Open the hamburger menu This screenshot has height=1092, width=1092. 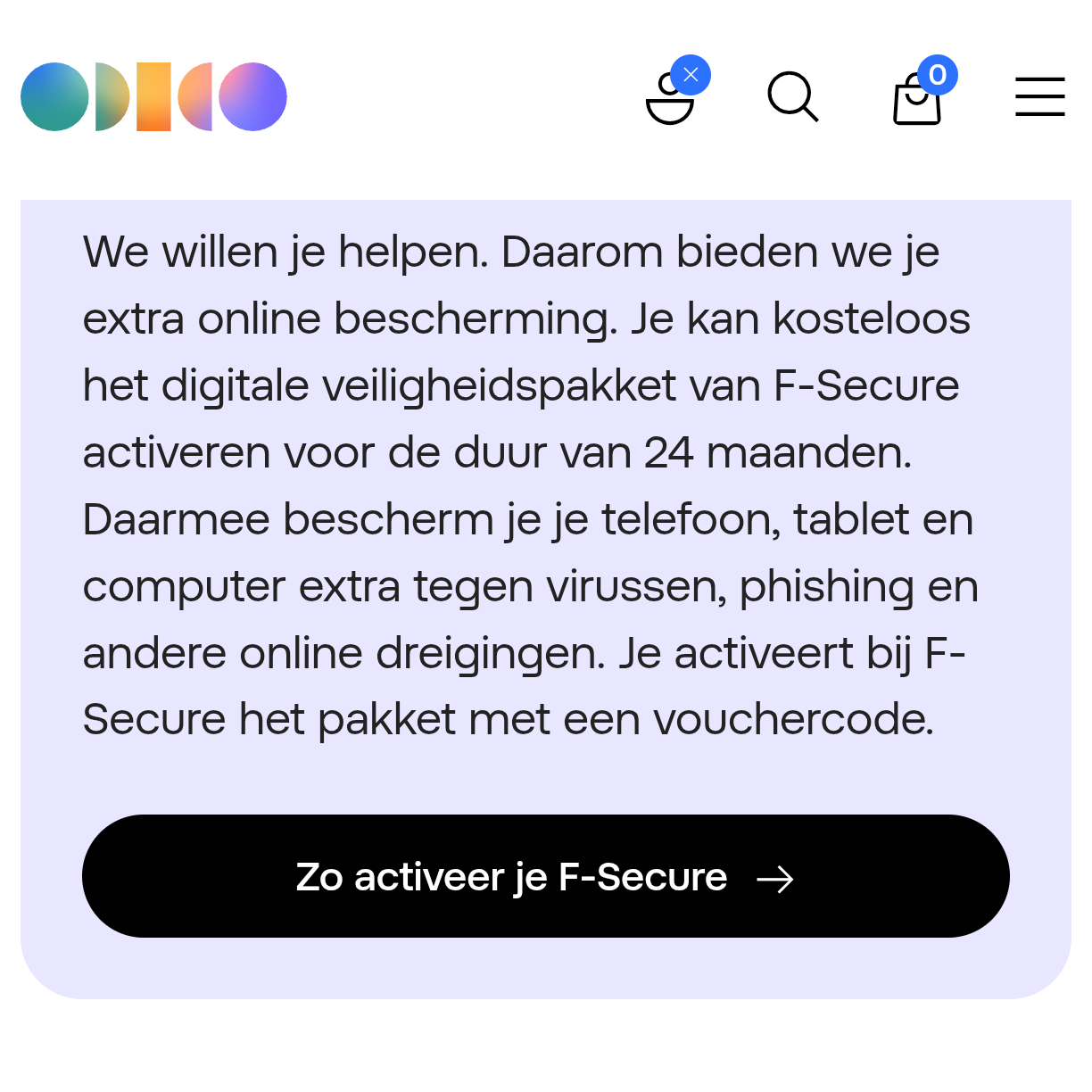1039,96
